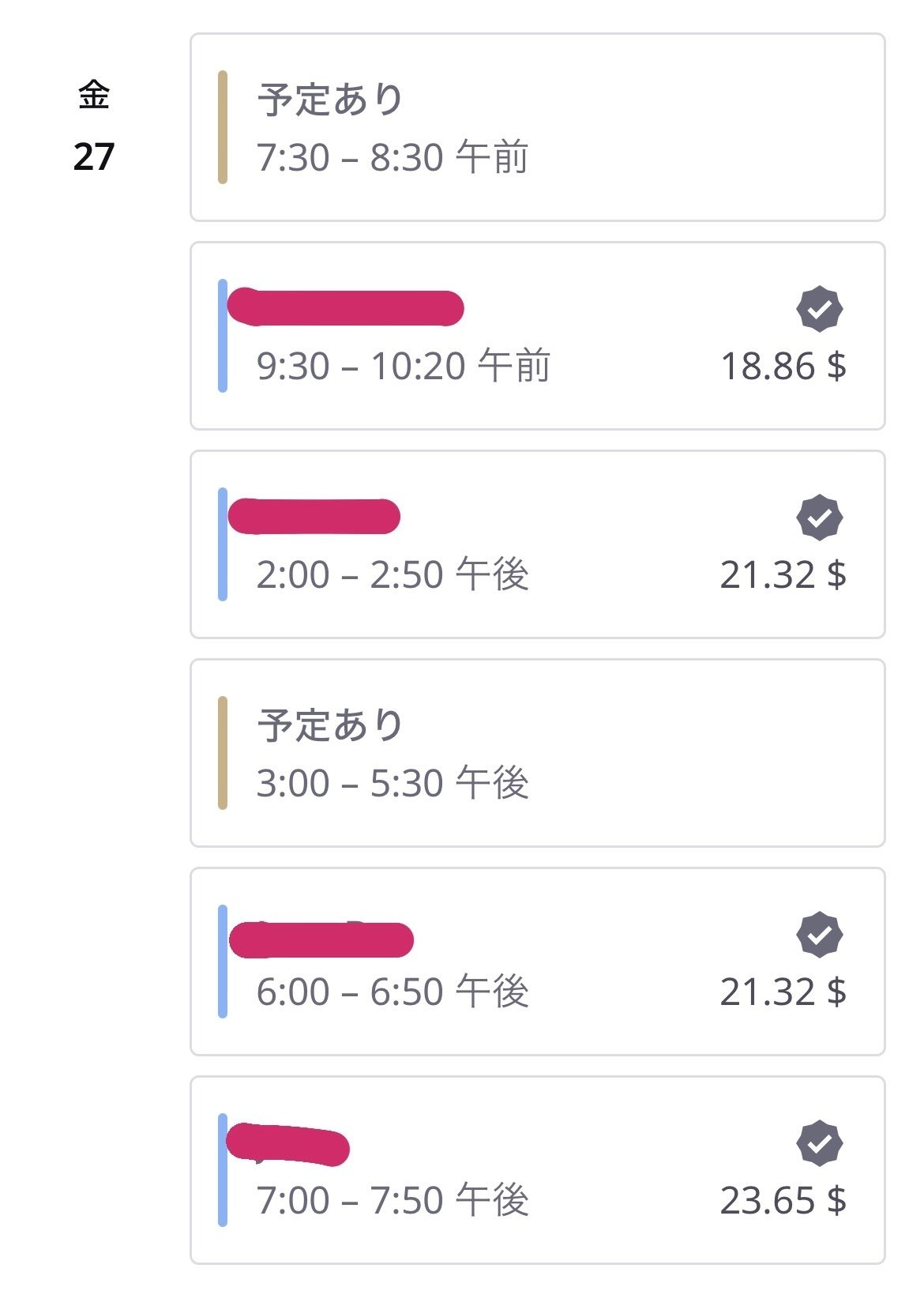Image resolution: width=924 pixels, height=1291 pixels.
Task: View the 2:00 – 2:50 午後 lesson details
Action: click(x=537, y=544)
